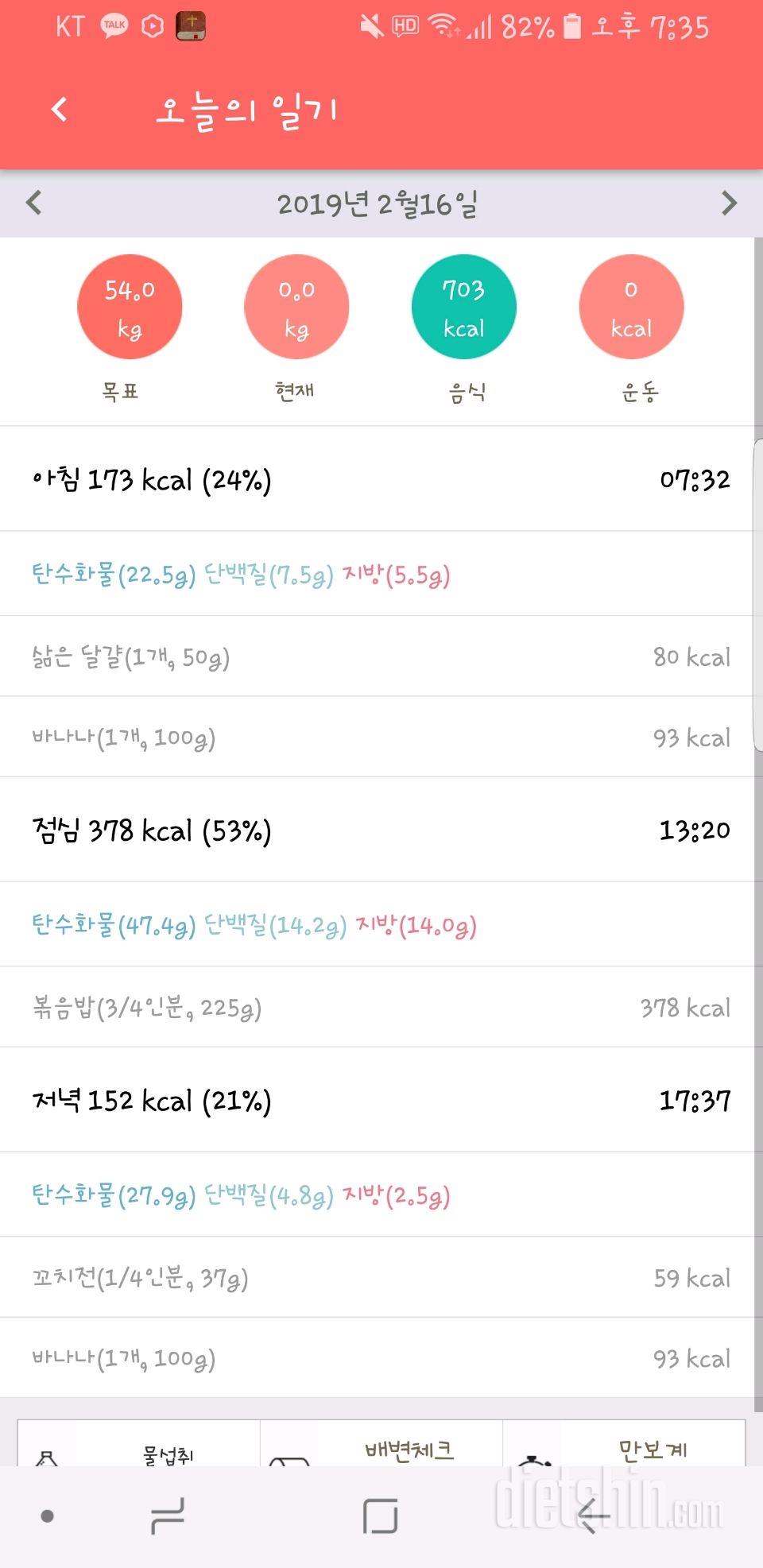Screen dimensions: 763x1568
Task: Tap the system home button
Action: point(380,1516)
